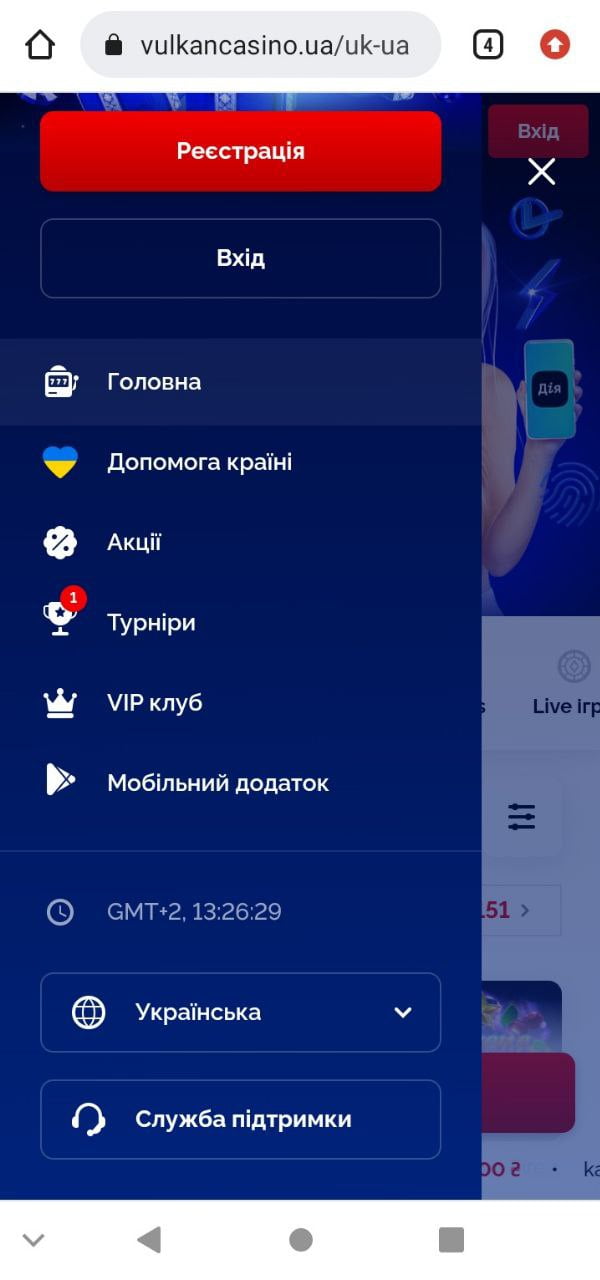The height and width of the screenshot is (1280, 600).
Task: Go to Акції promotions
Action: 240,542
